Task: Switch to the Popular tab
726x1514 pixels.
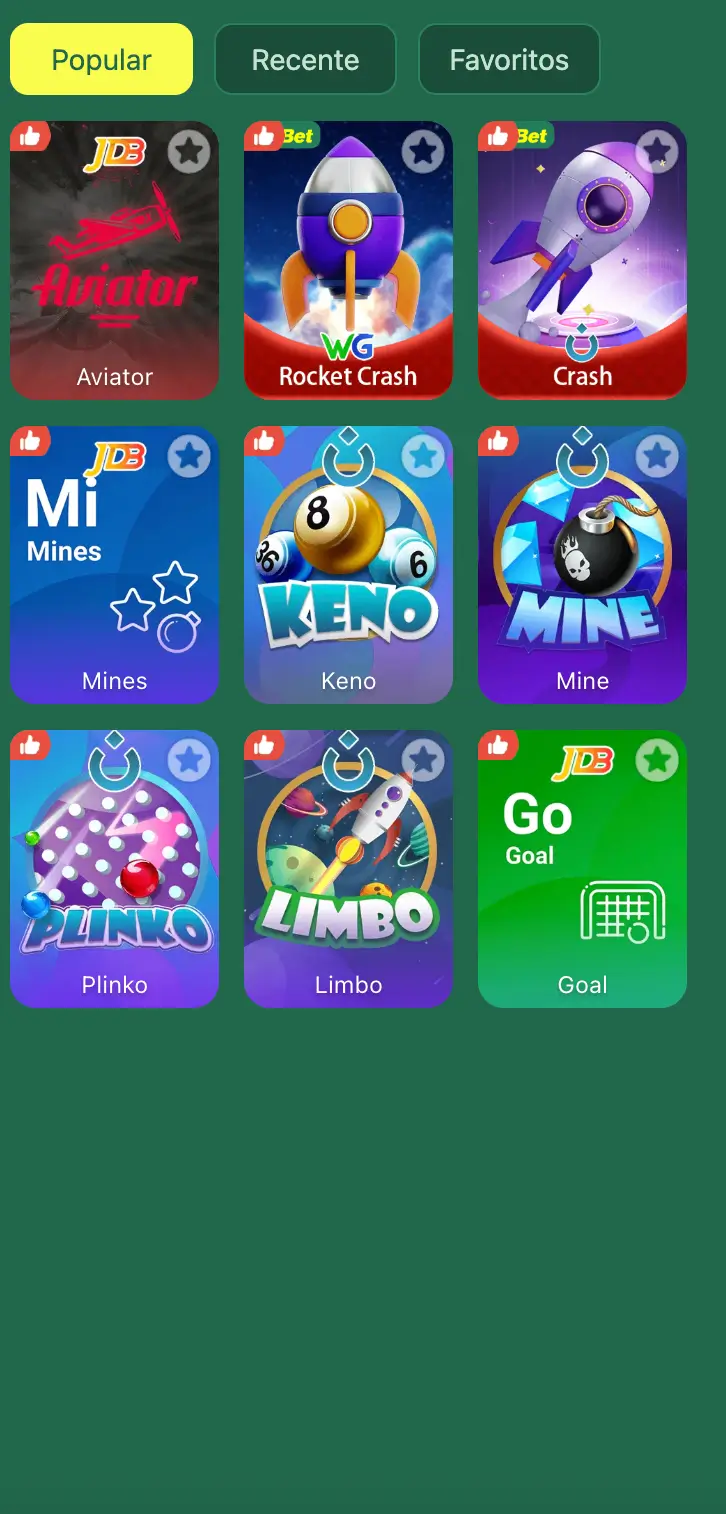Action: point(101,60)
